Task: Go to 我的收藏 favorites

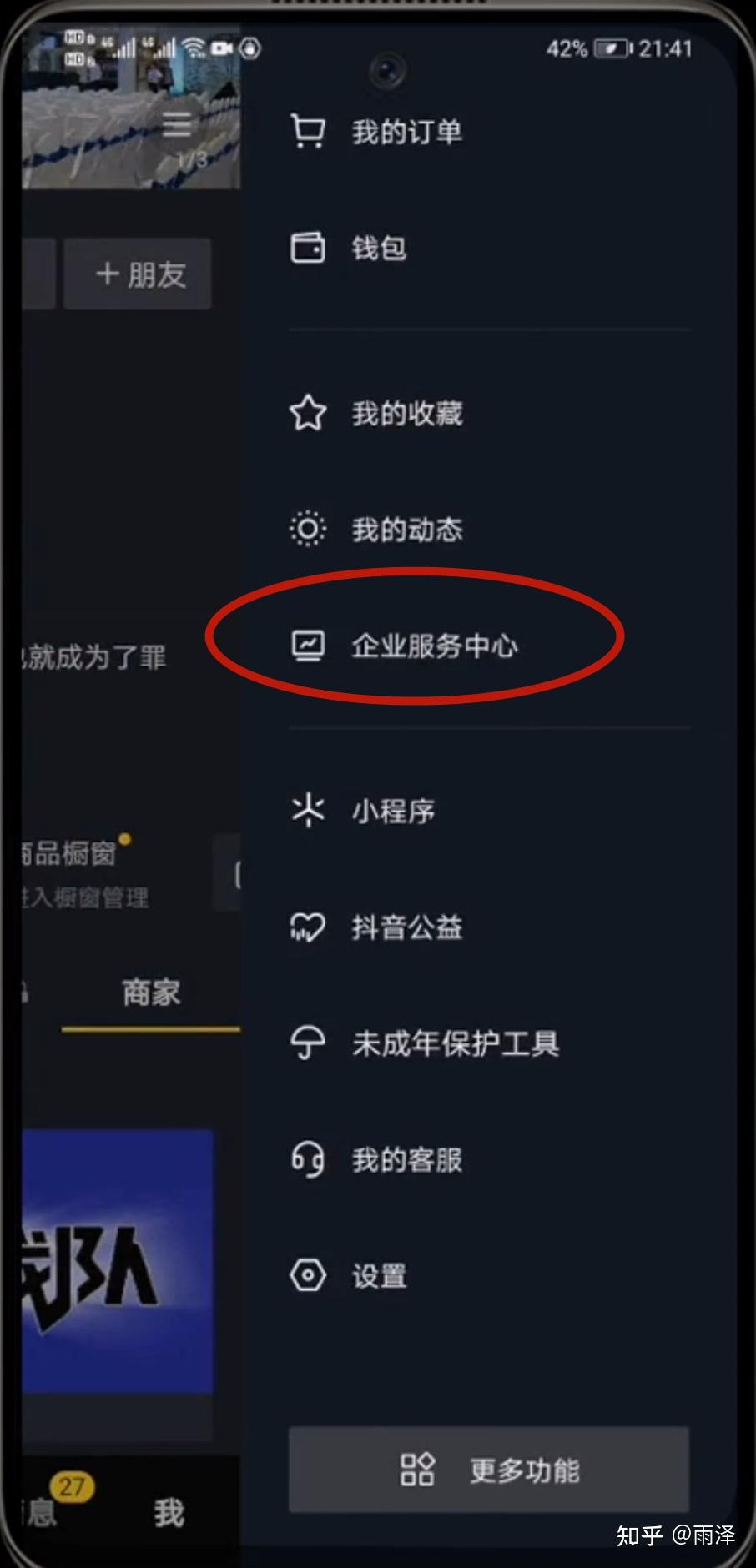Action: (x=489, y=413)
